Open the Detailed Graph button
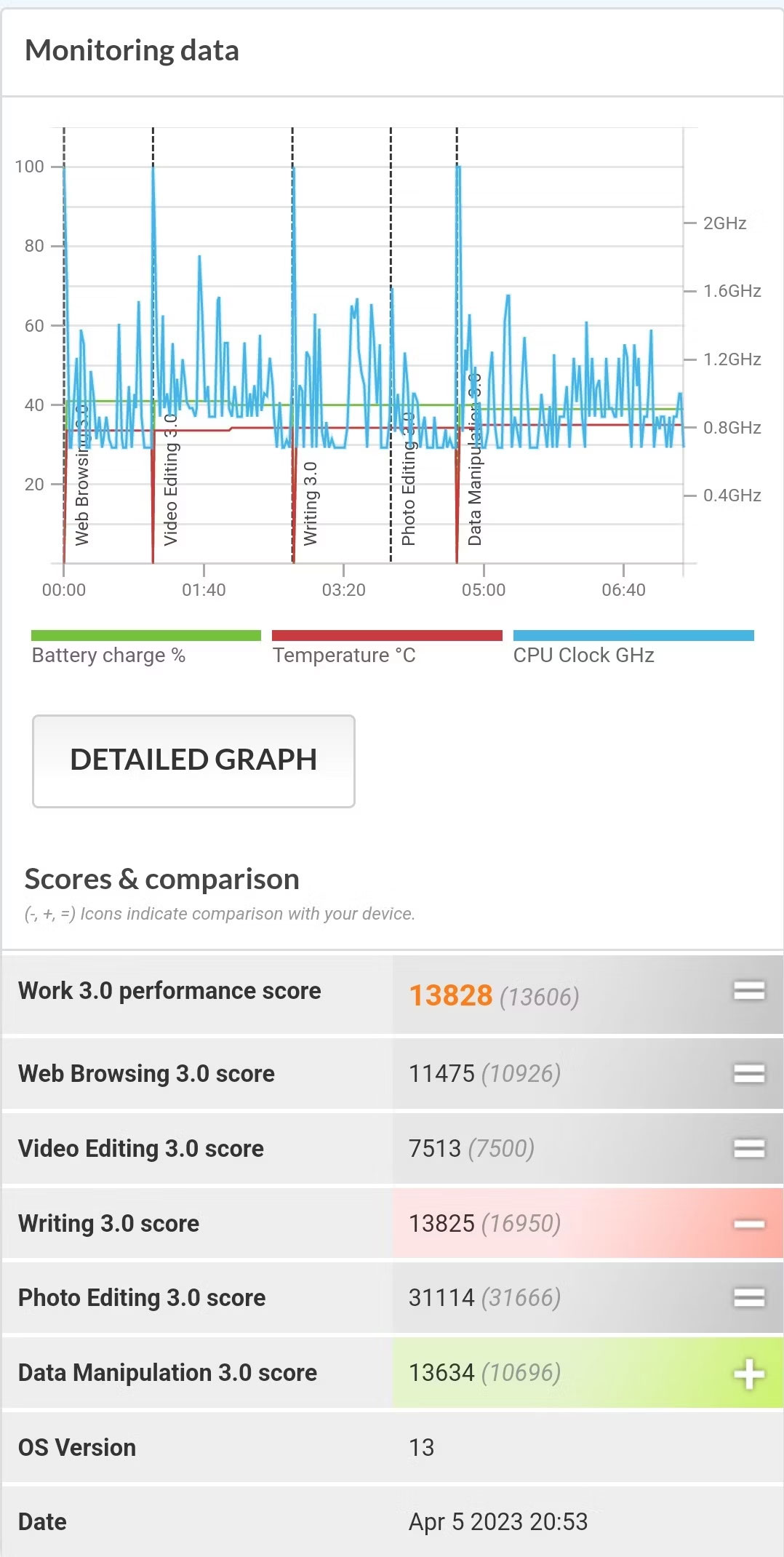Screen dimensions: 784x1557 click(193, 760)
